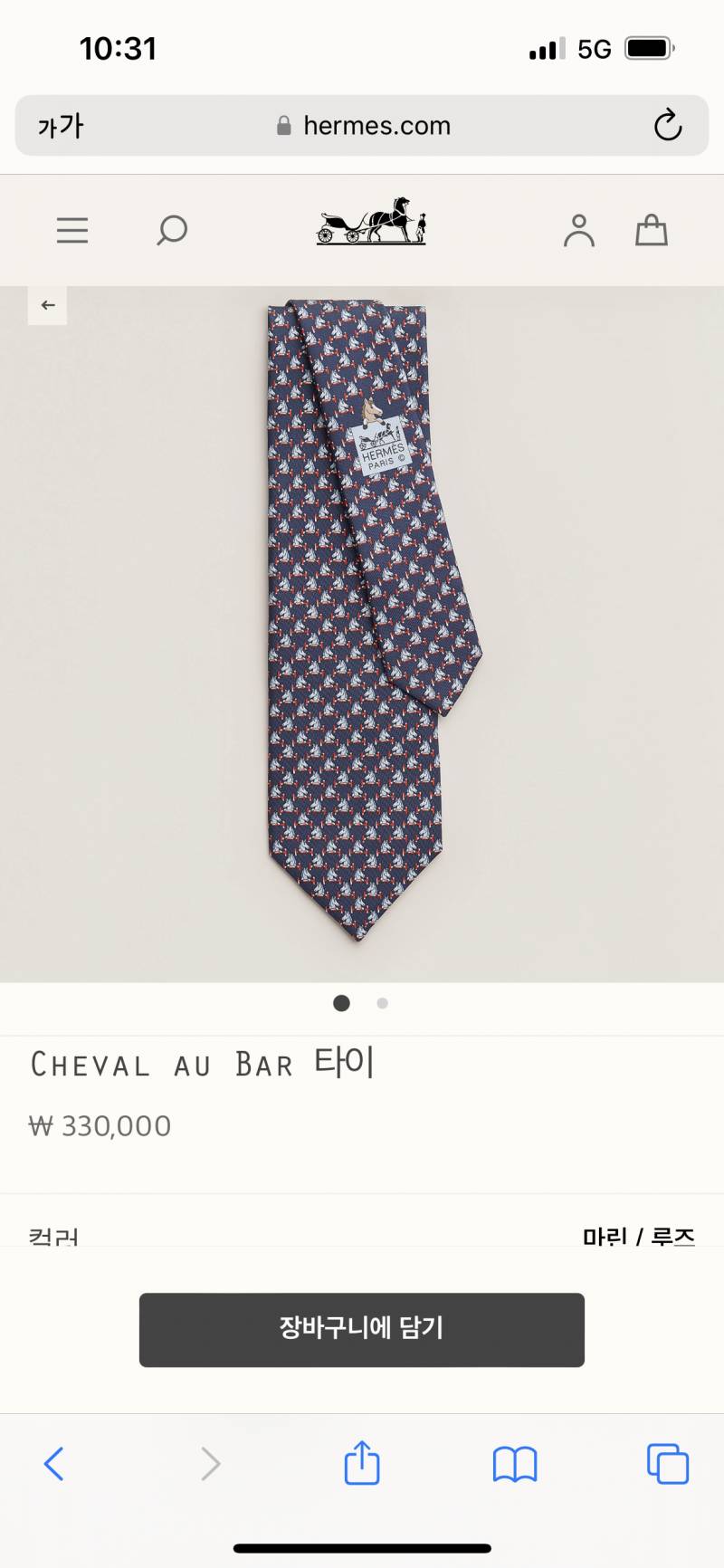The image size is (724, 1568).
Task: Open Safari bookmarks
Action: 515,1463
